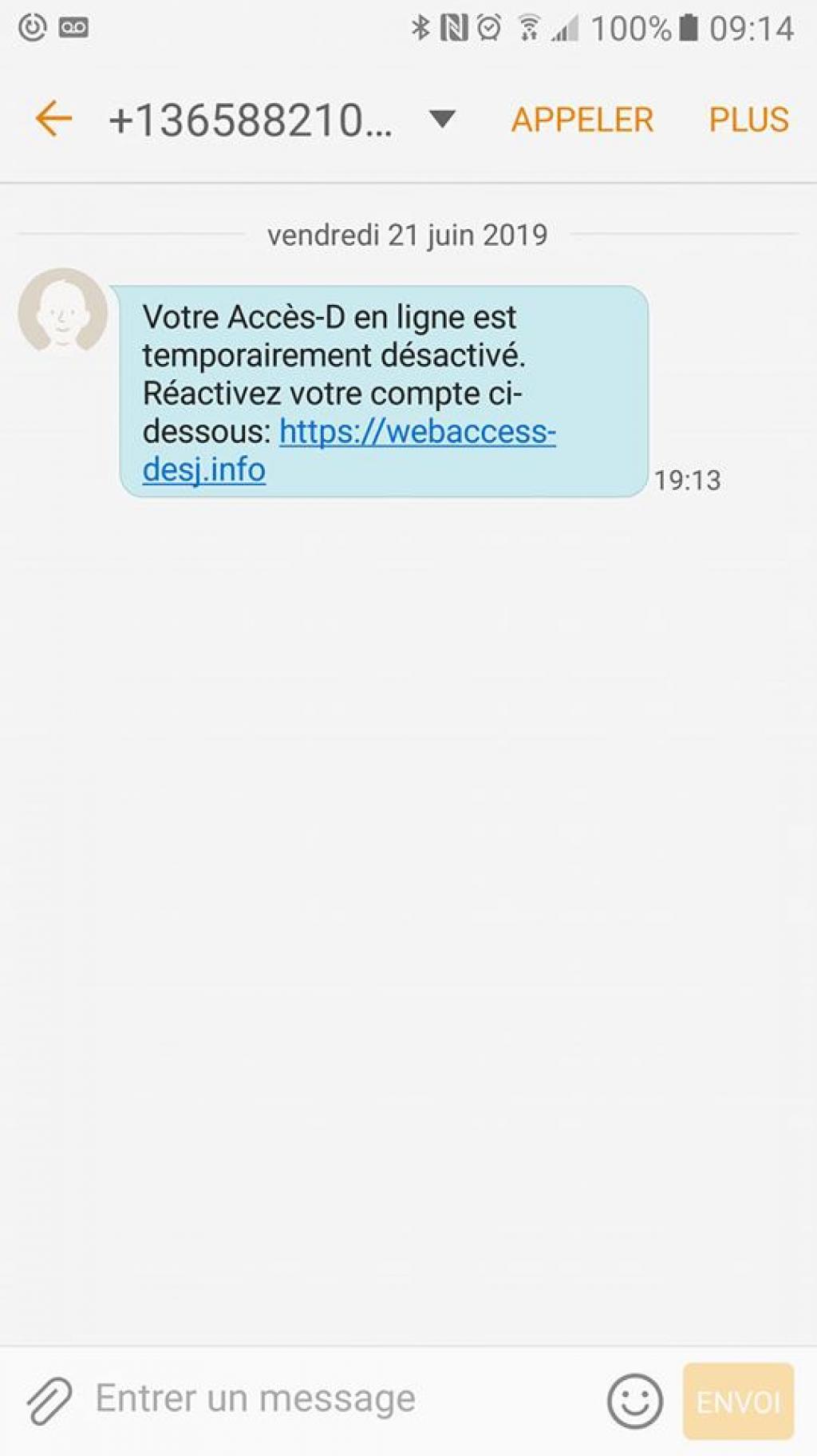This screenshot has height=1456, width=817.
Task: Tap the ENVOI send button
Action: click(738, 1402)
